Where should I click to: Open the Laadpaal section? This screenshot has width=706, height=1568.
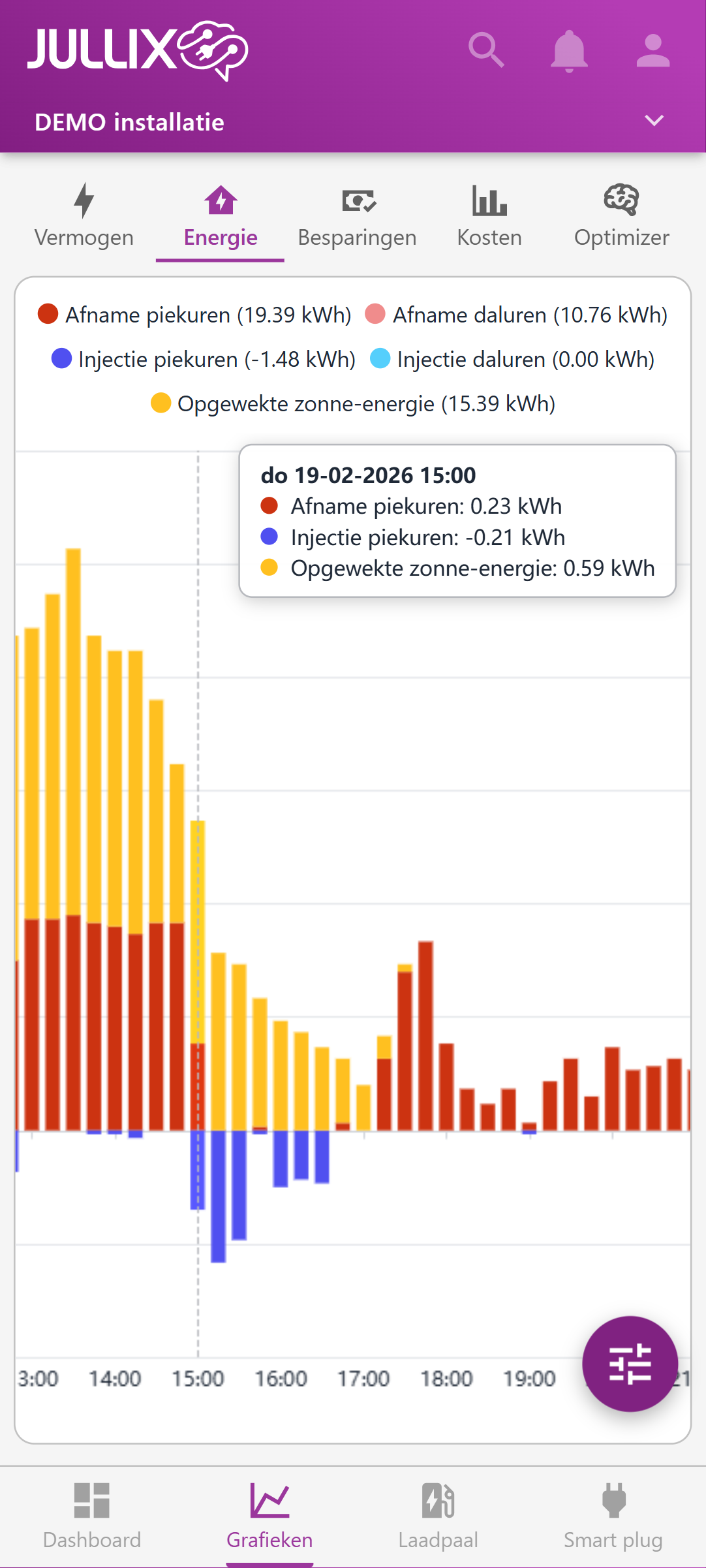coord(438,1516)
